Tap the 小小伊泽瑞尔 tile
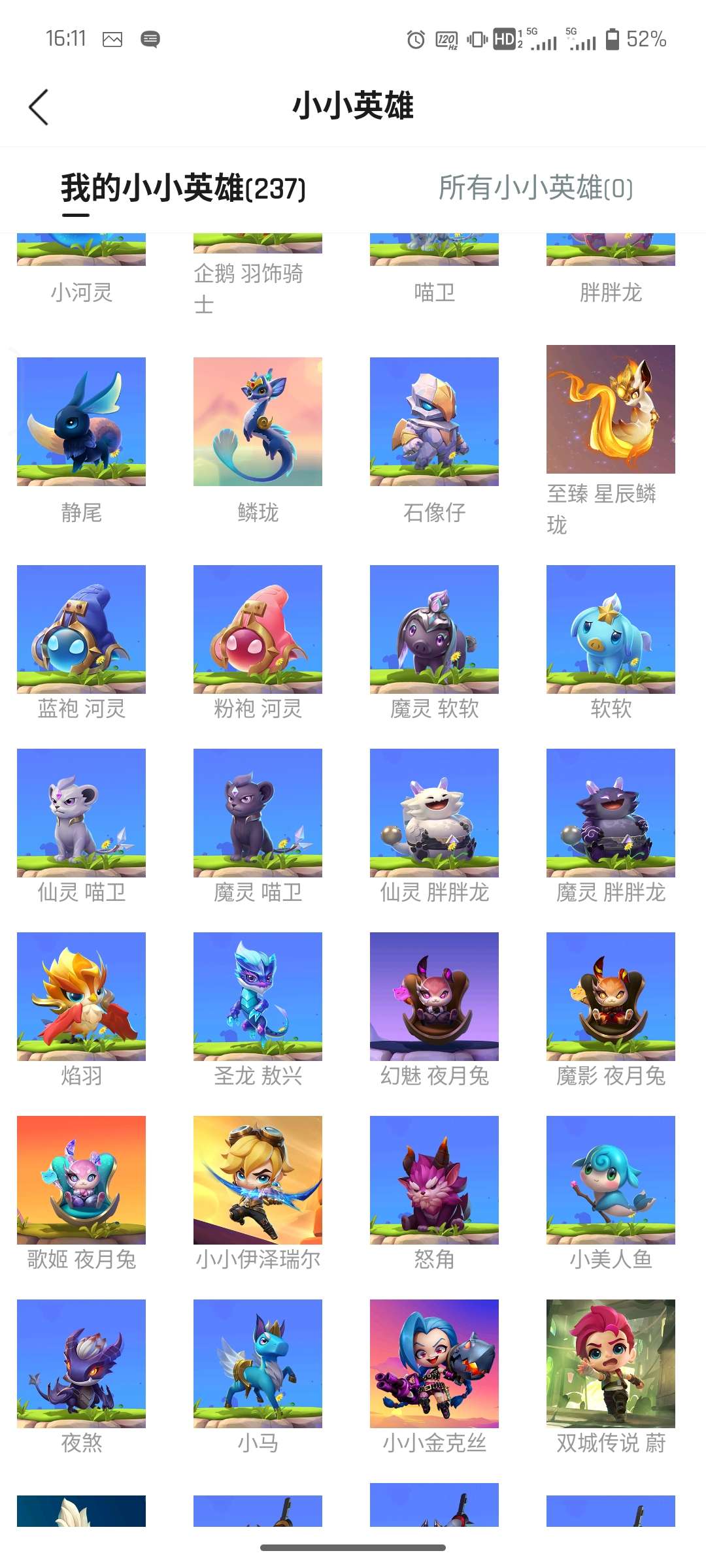The height and width of the screenshot is (1568, 706). pyautogui.click(x=258, y=1180)
